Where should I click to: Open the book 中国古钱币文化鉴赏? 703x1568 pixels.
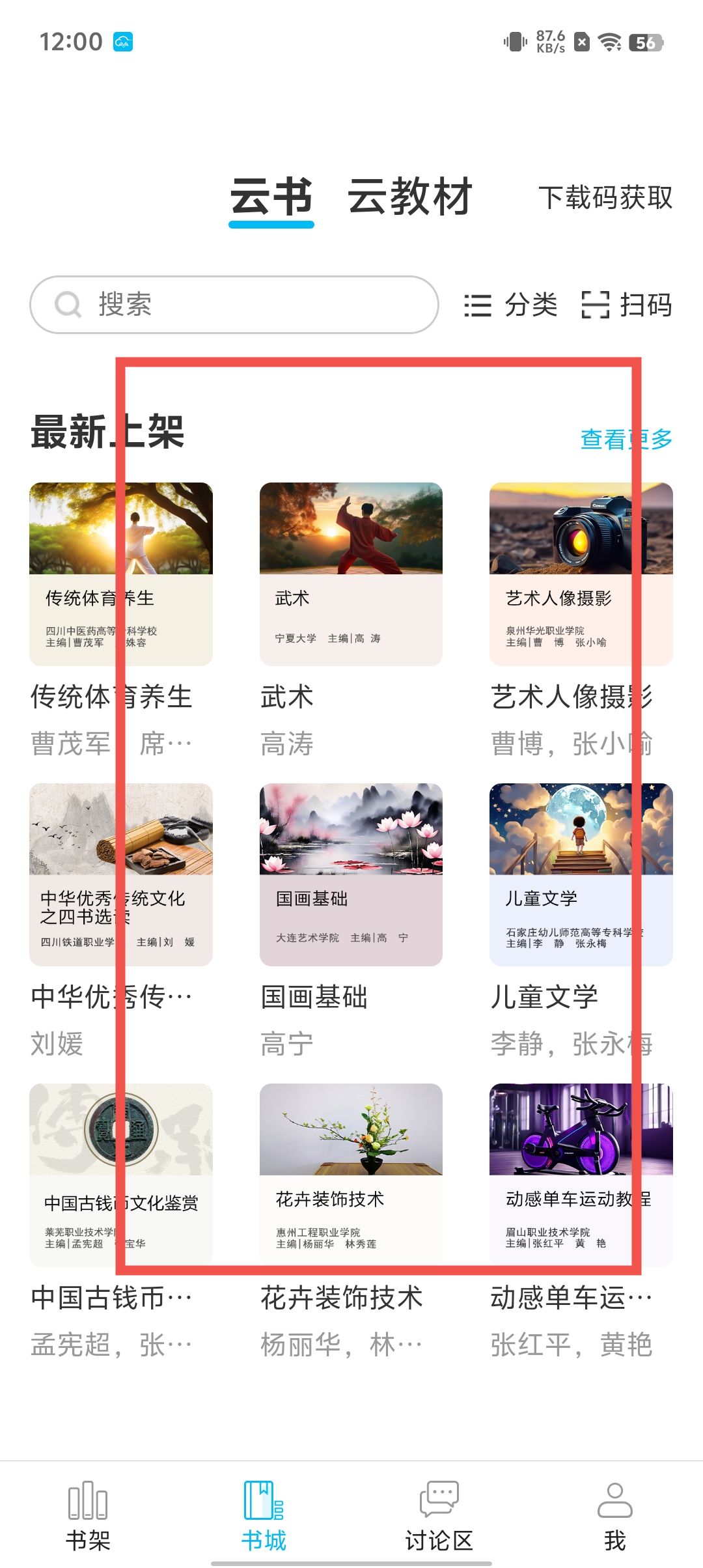click(x=121, y=1175)
